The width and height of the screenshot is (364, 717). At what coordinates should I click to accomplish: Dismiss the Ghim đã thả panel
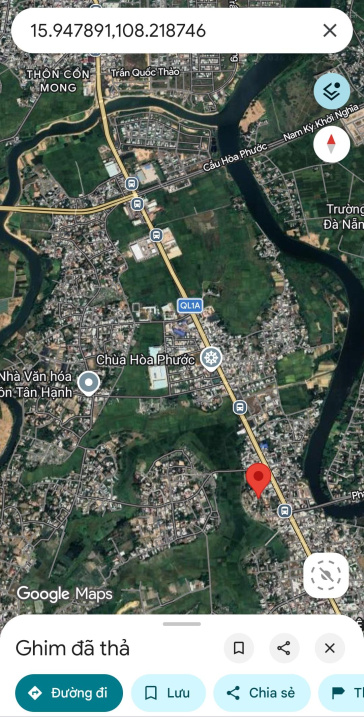330,648
